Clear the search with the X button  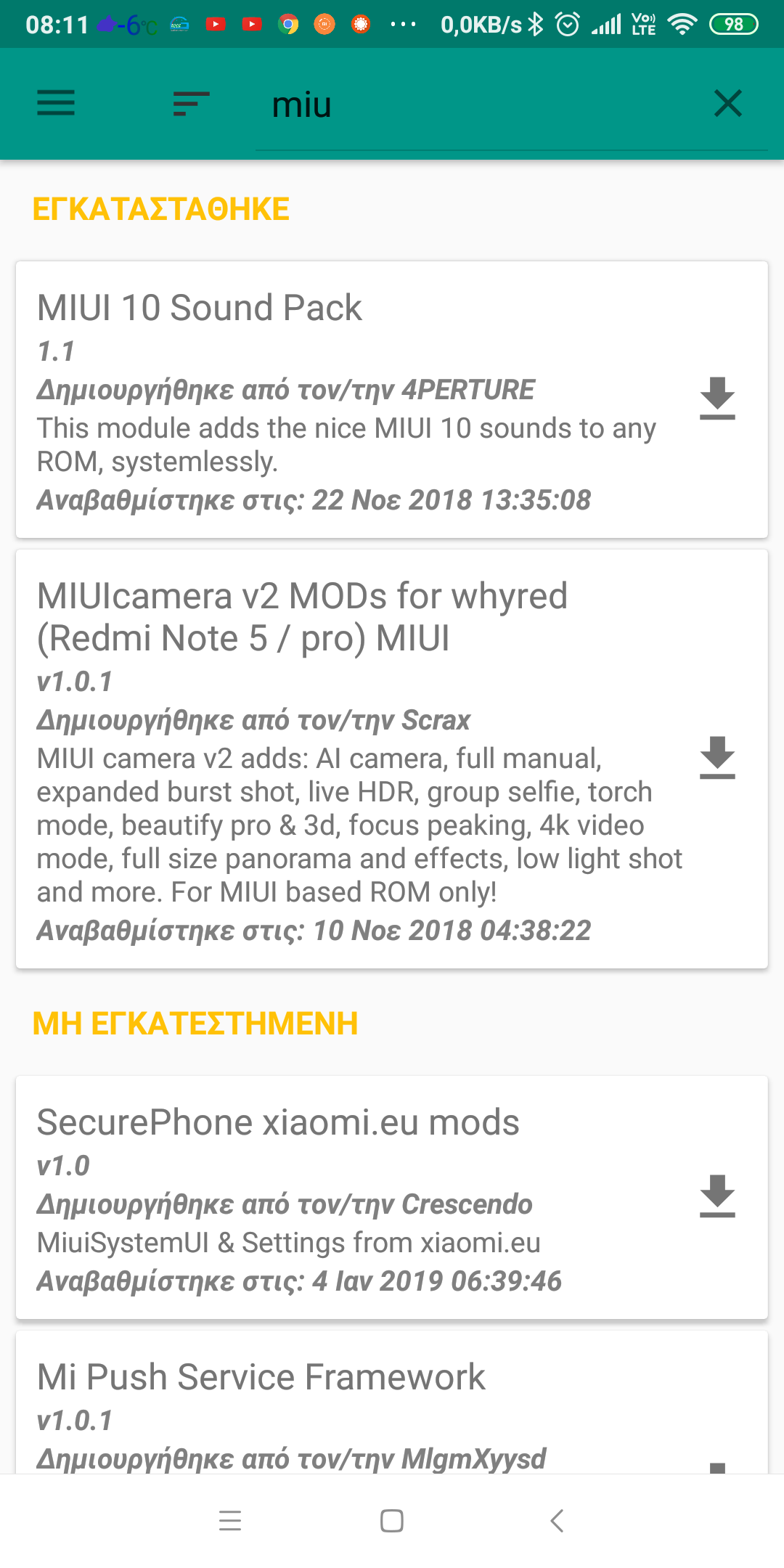click(x=727, y=103)
